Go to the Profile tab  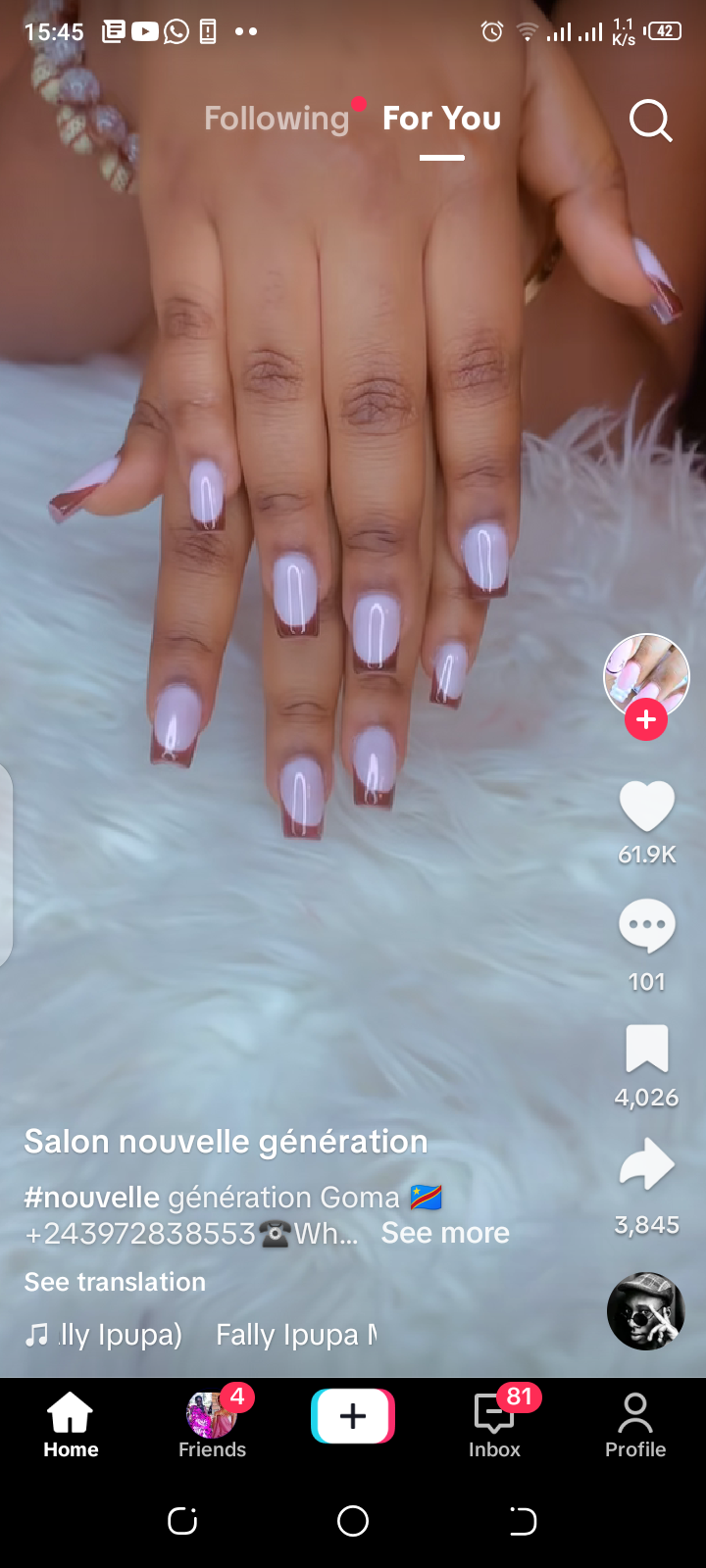pos(635,1424)
